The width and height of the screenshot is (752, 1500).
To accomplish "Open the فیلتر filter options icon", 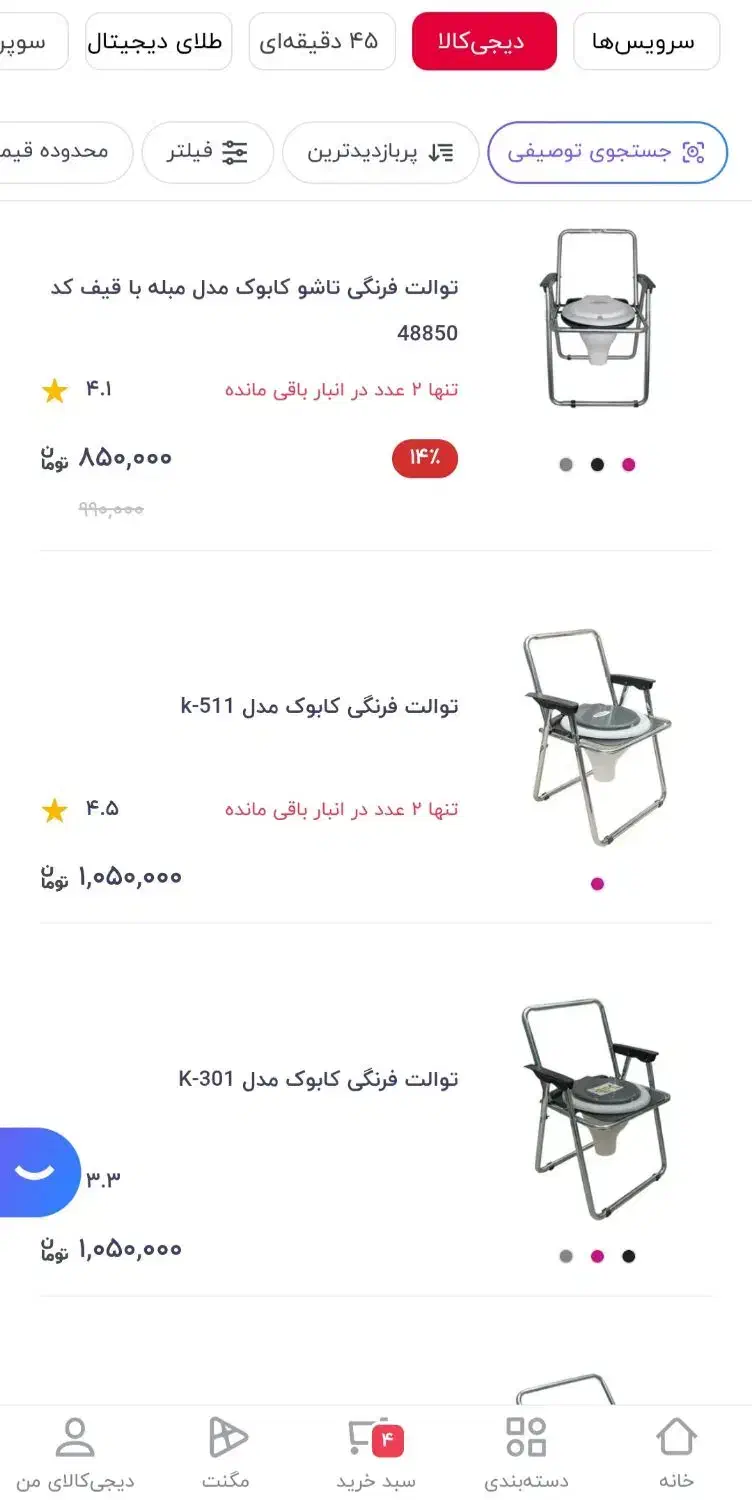I will (x=236, y=152).
